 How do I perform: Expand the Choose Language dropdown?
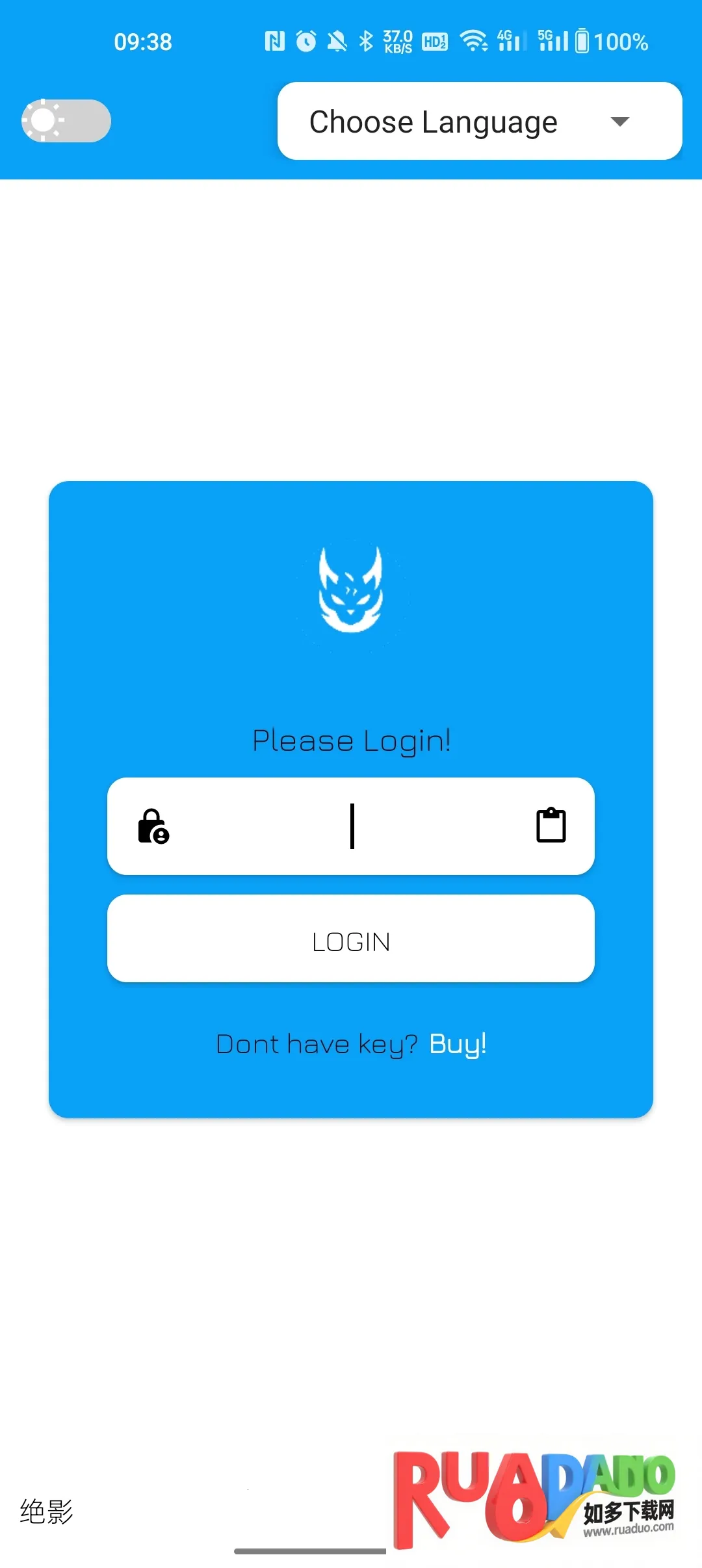tap(480, 122)
